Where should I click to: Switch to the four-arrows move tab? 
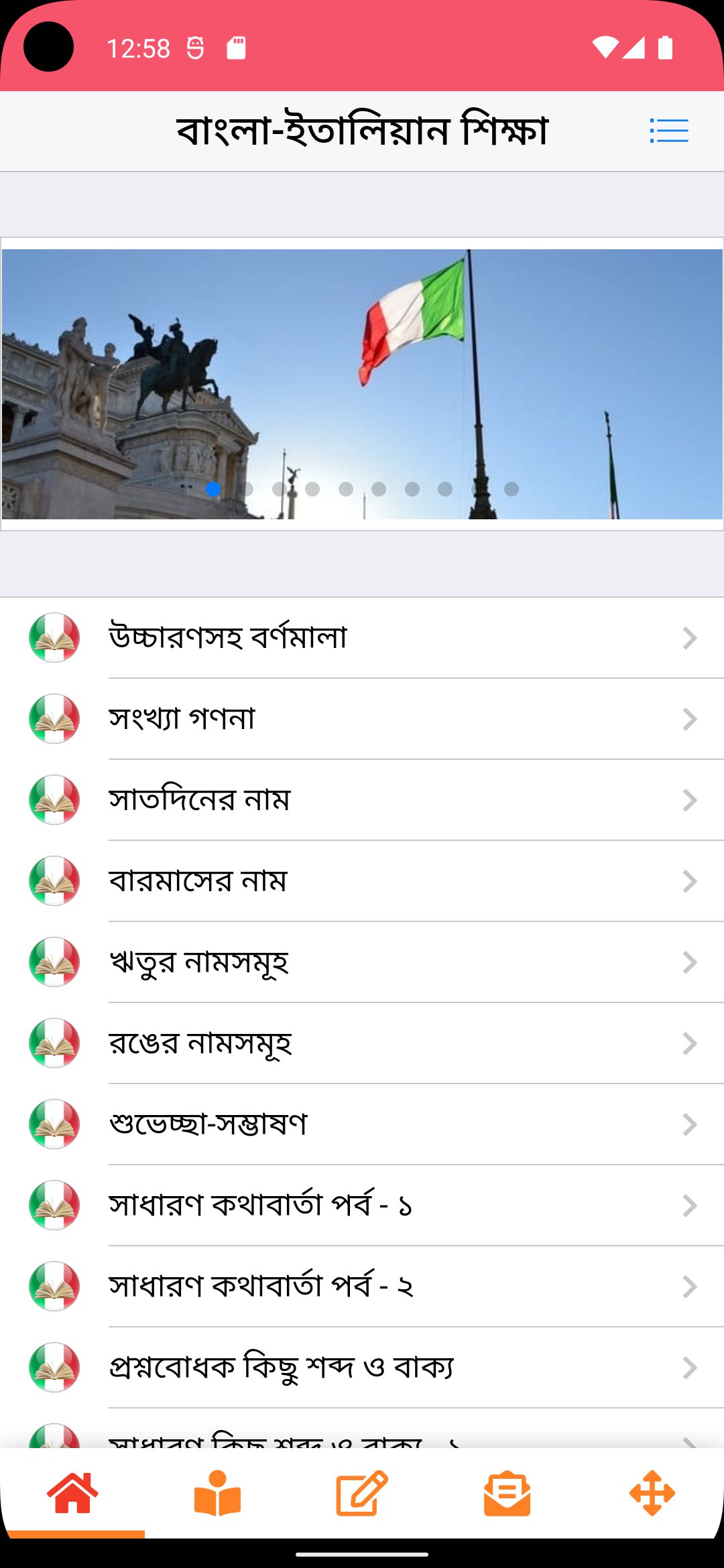tap(652, 1493)
